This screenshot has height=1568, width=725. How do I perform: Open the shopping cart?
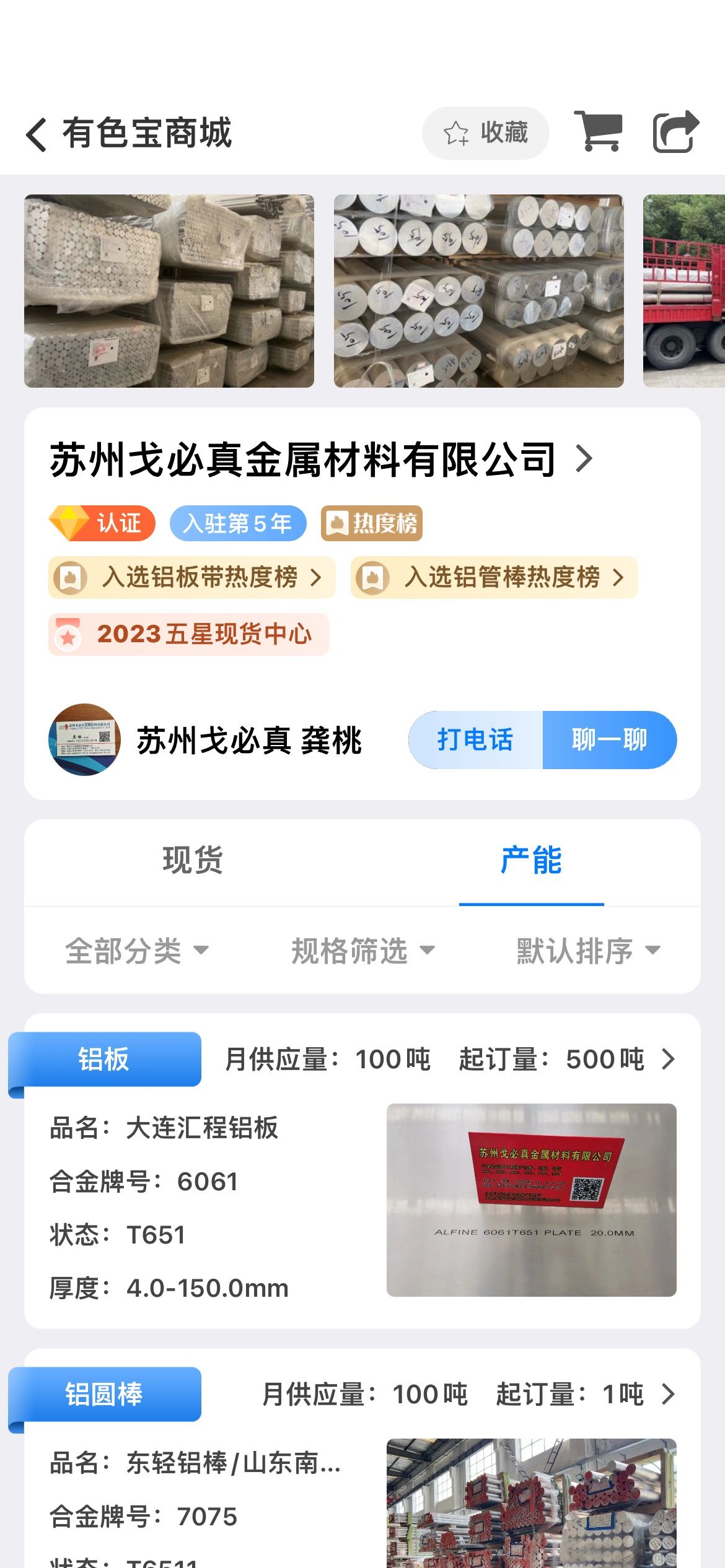598,131
